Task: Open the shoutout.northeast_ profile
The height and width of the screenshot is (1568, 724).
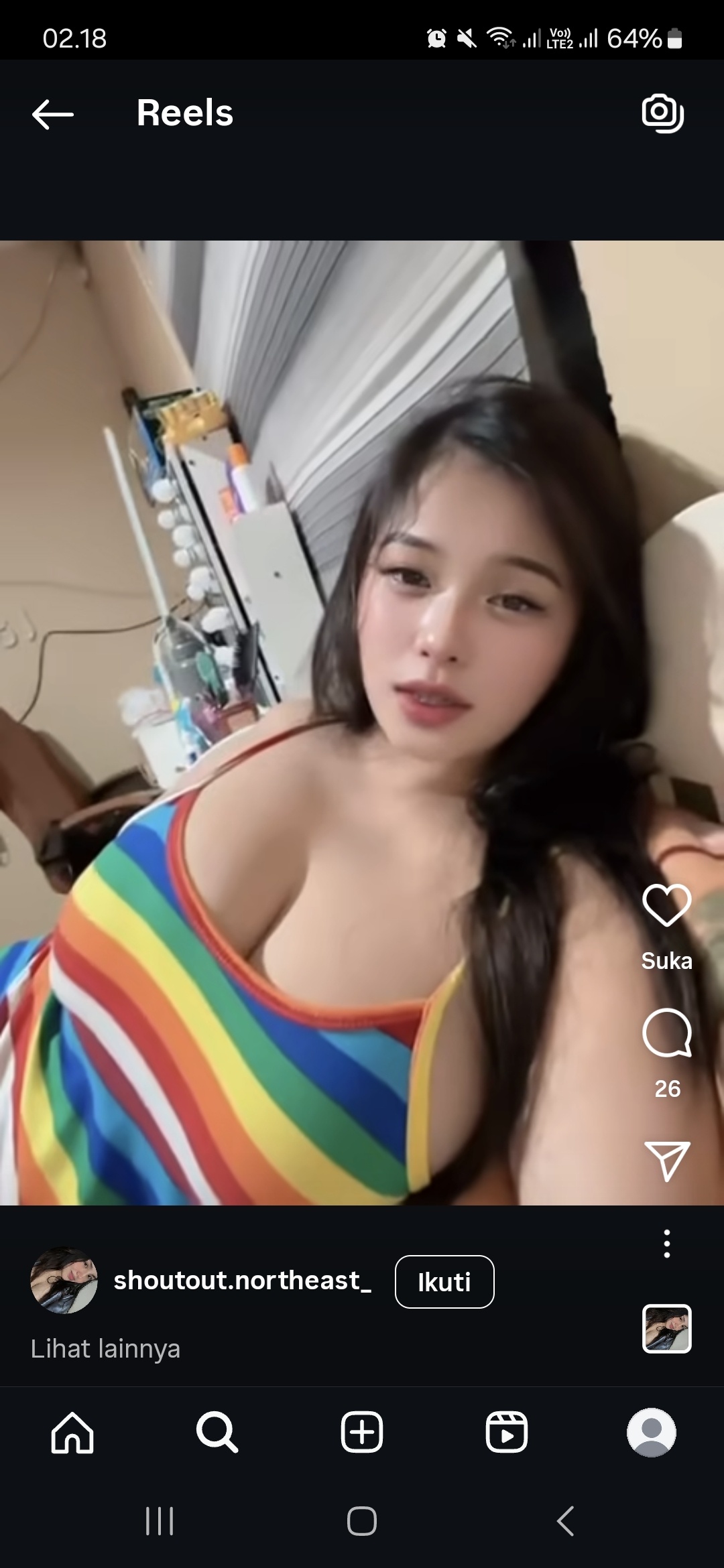Action: (242, 1281)
